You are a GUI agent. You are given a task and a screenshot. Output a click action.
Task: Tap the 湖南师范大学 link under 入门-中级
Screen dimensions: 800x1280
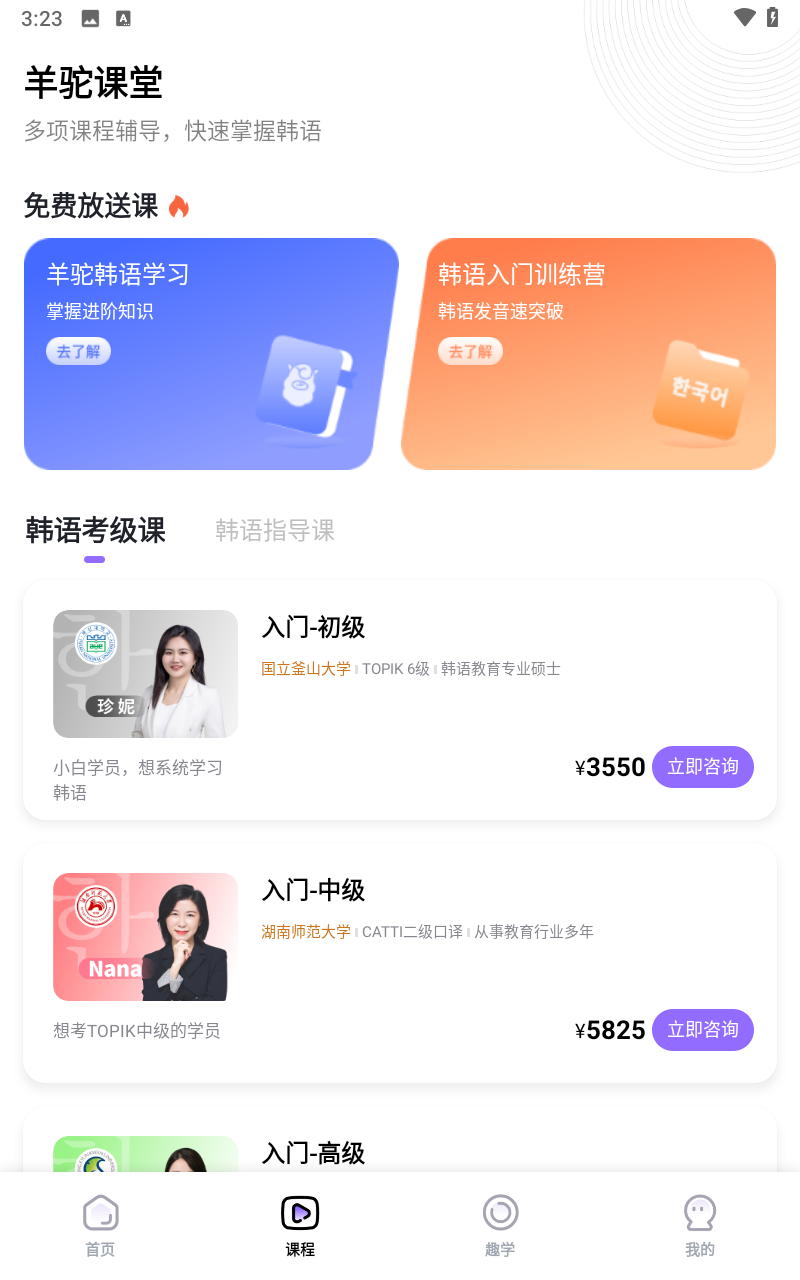[305, 931]
